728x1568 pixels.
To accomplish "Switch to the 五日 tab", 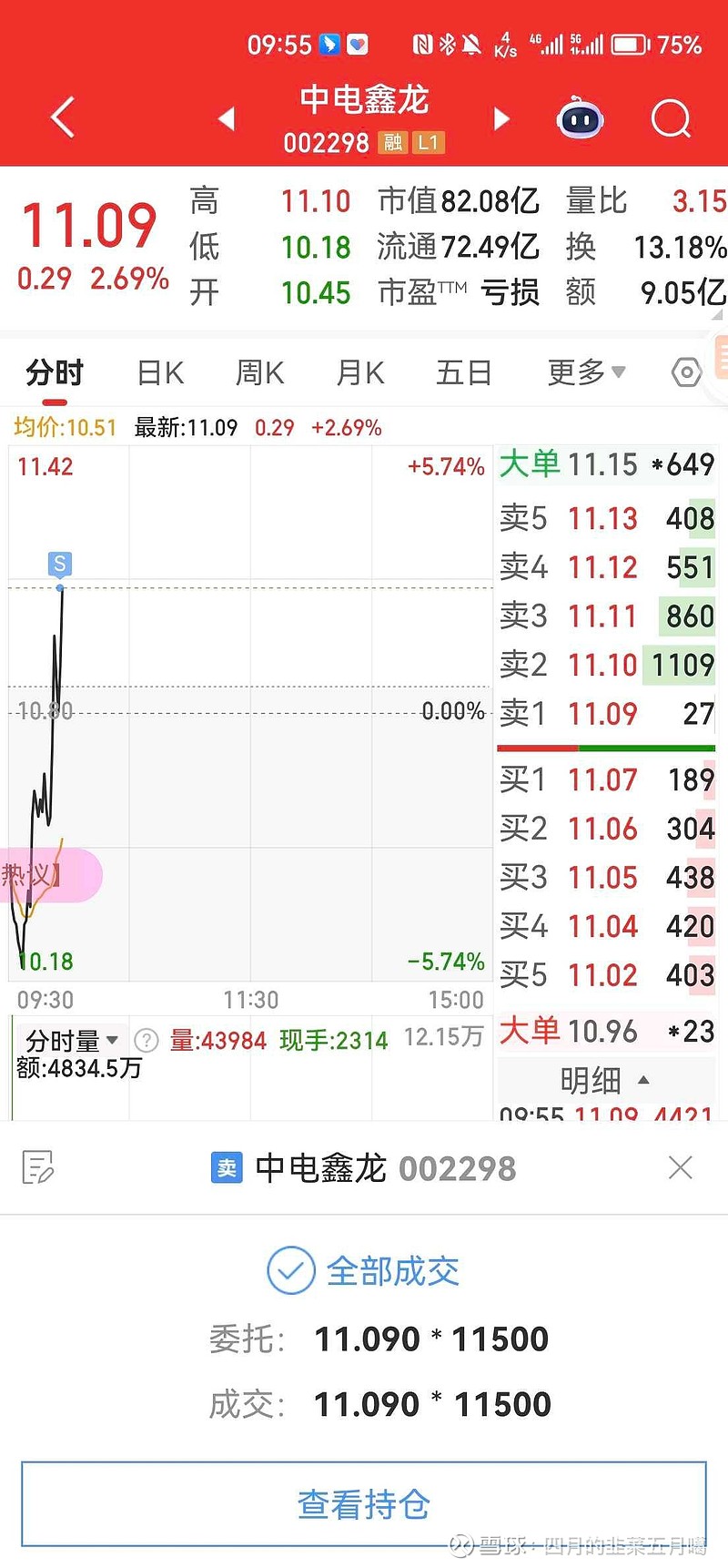I will tap(463, 372).
